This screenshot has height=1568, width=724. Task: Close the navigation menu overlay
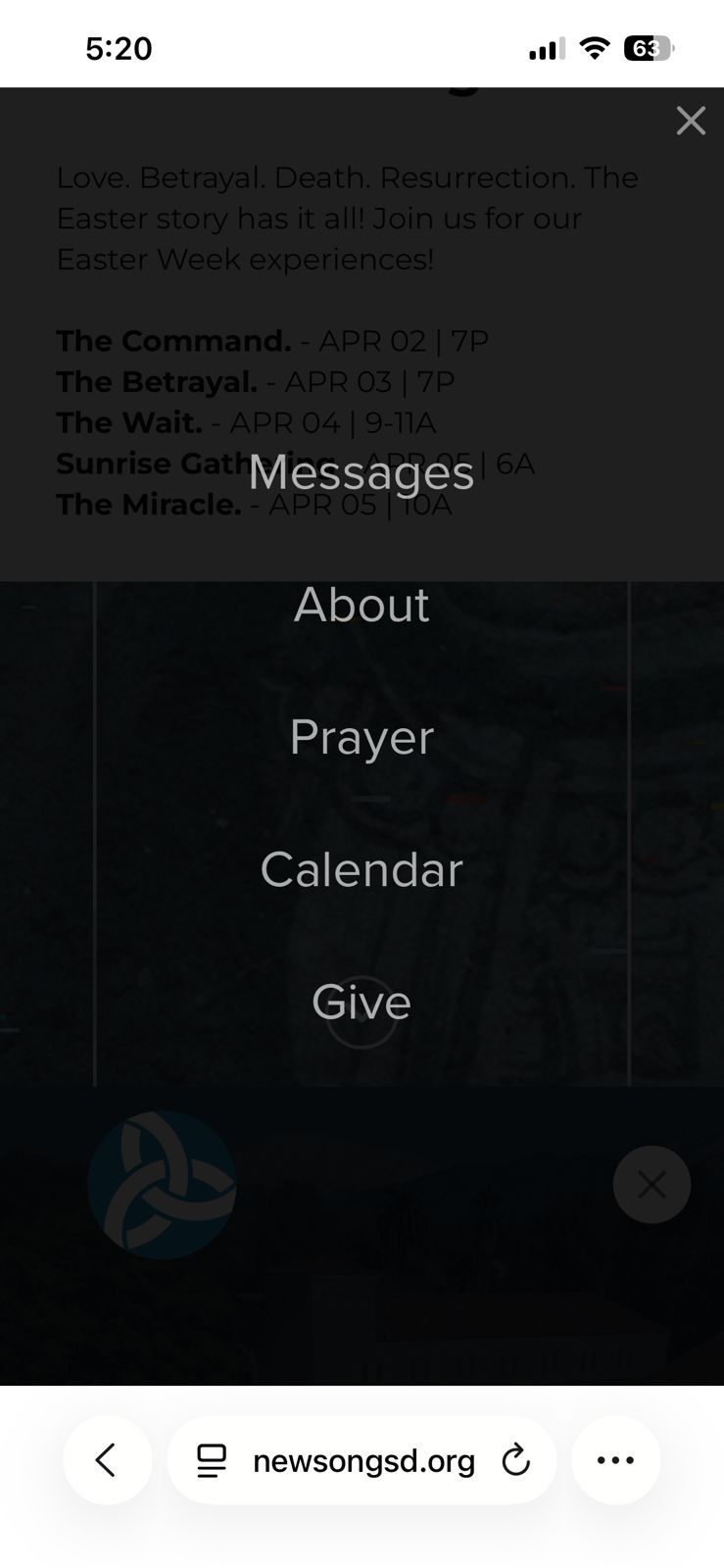pyautogui.click(x=691, y=121)
